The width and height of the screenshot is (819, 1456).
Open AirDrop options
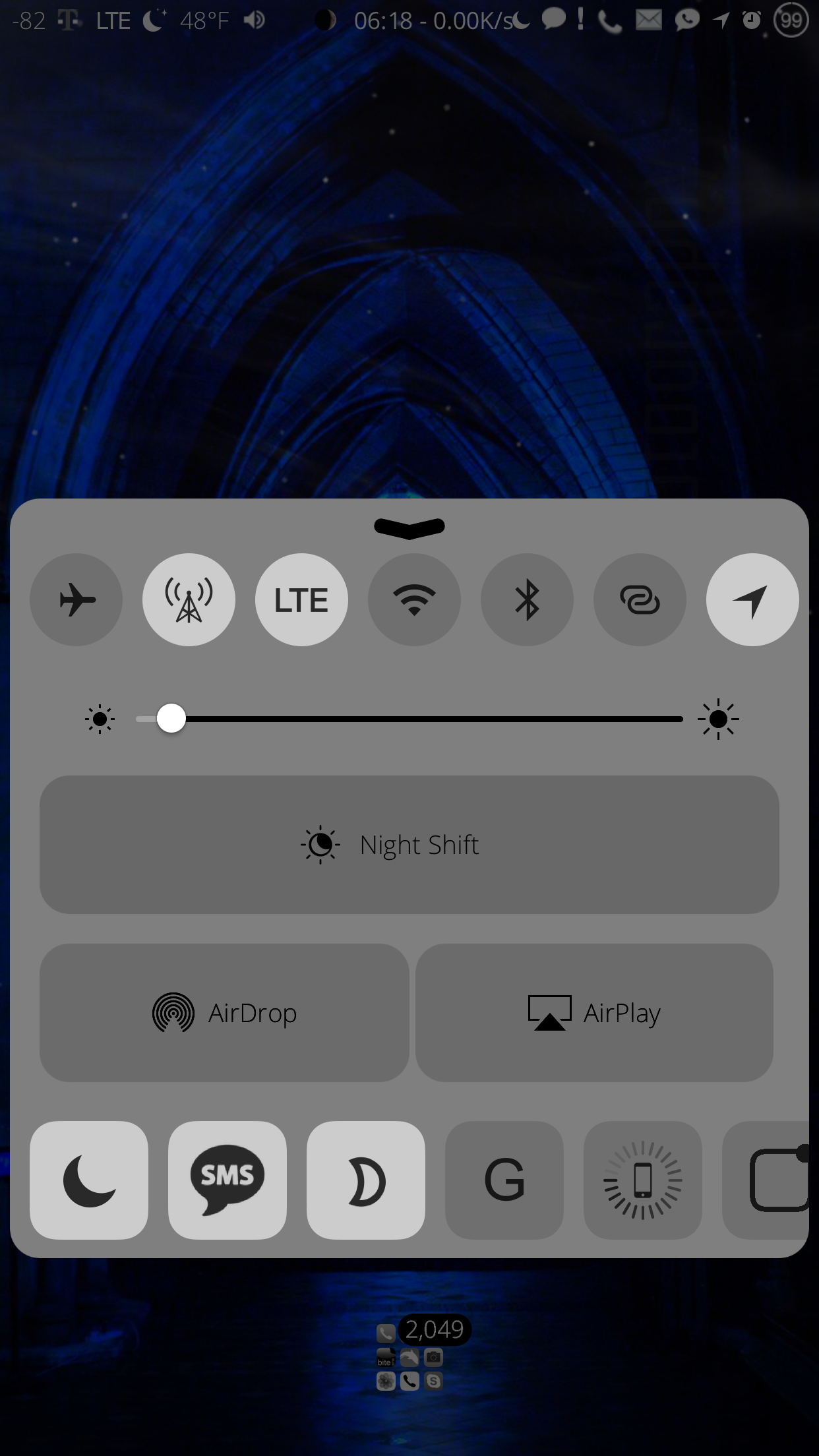(224, 1013)
